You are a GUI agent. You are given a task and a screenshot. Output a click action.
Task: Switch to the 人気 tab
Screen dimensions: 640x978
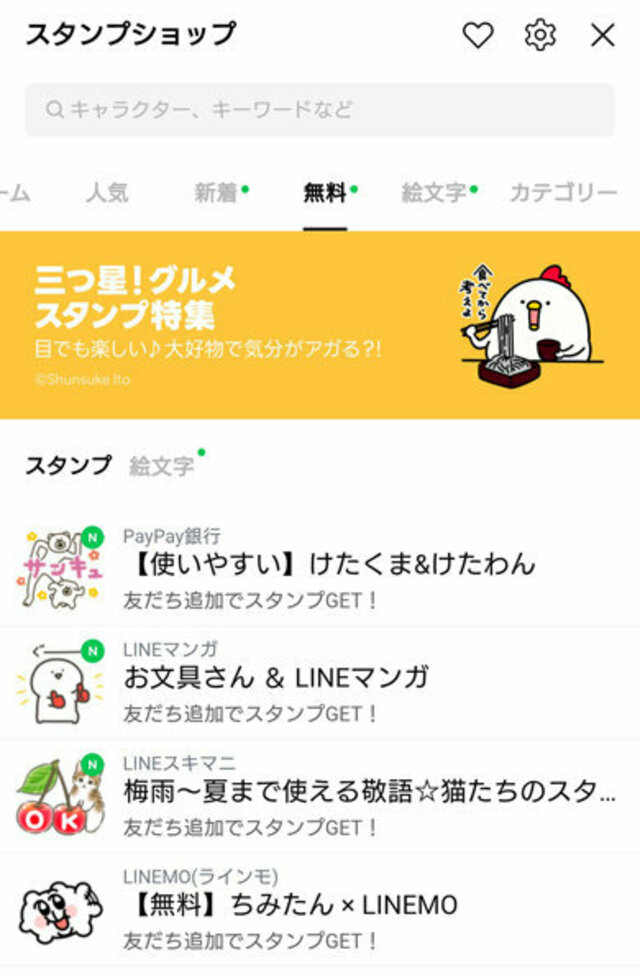(106, 192)
